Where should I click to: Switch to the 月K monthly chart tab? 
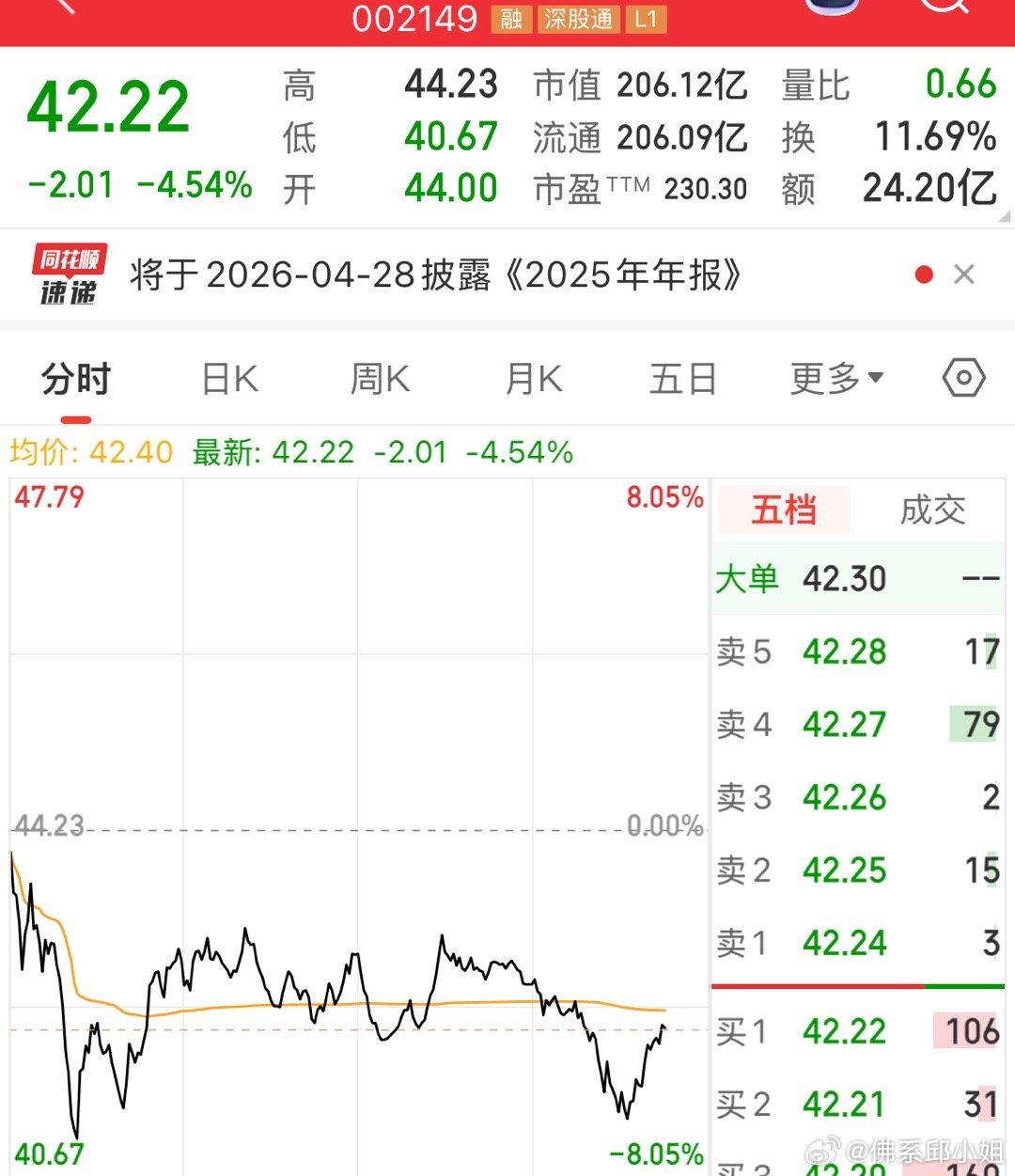pyautogui.click(x=531, y=378)
